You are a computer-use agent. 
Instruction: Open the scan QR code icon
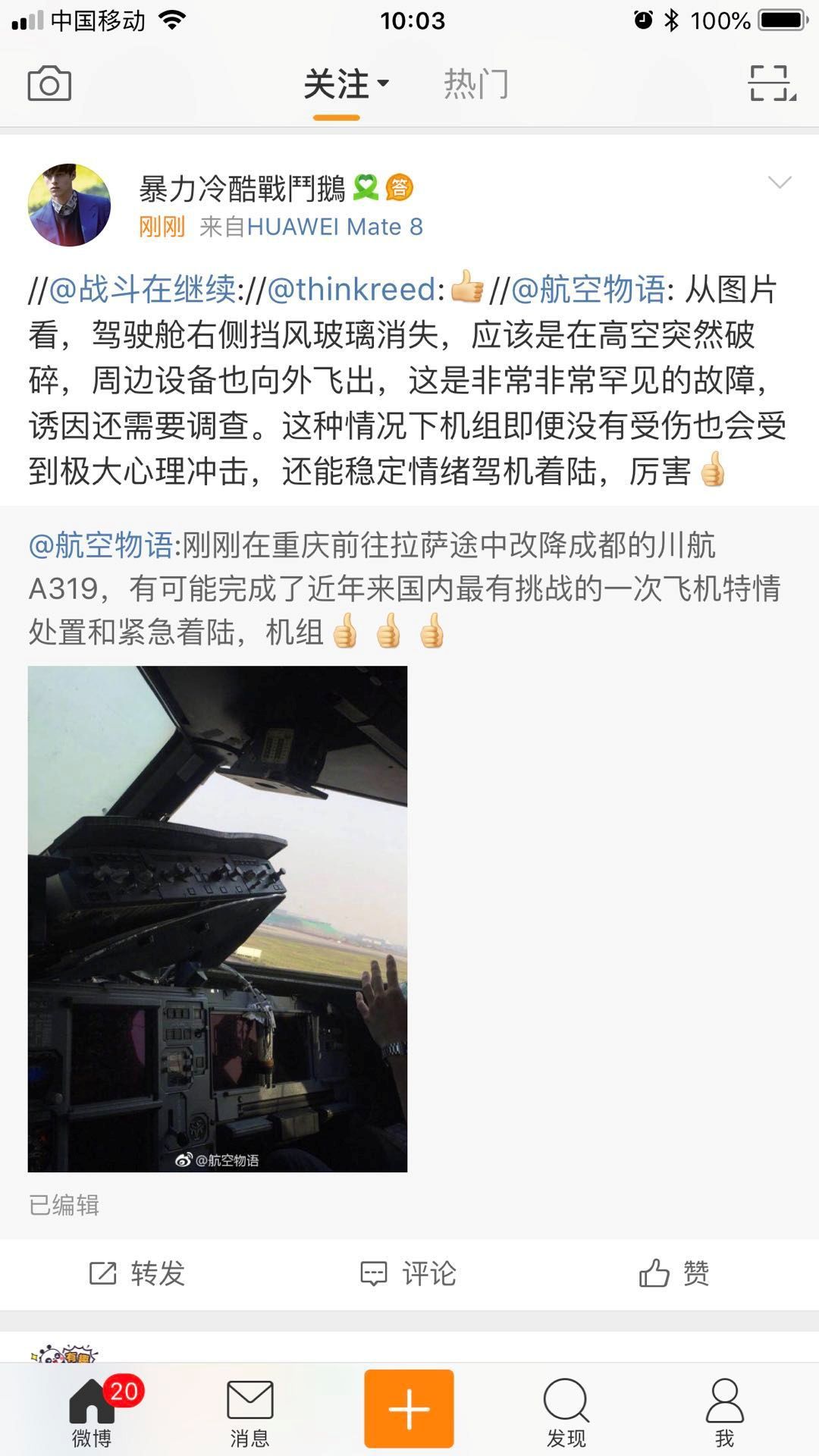pos(771,83)
